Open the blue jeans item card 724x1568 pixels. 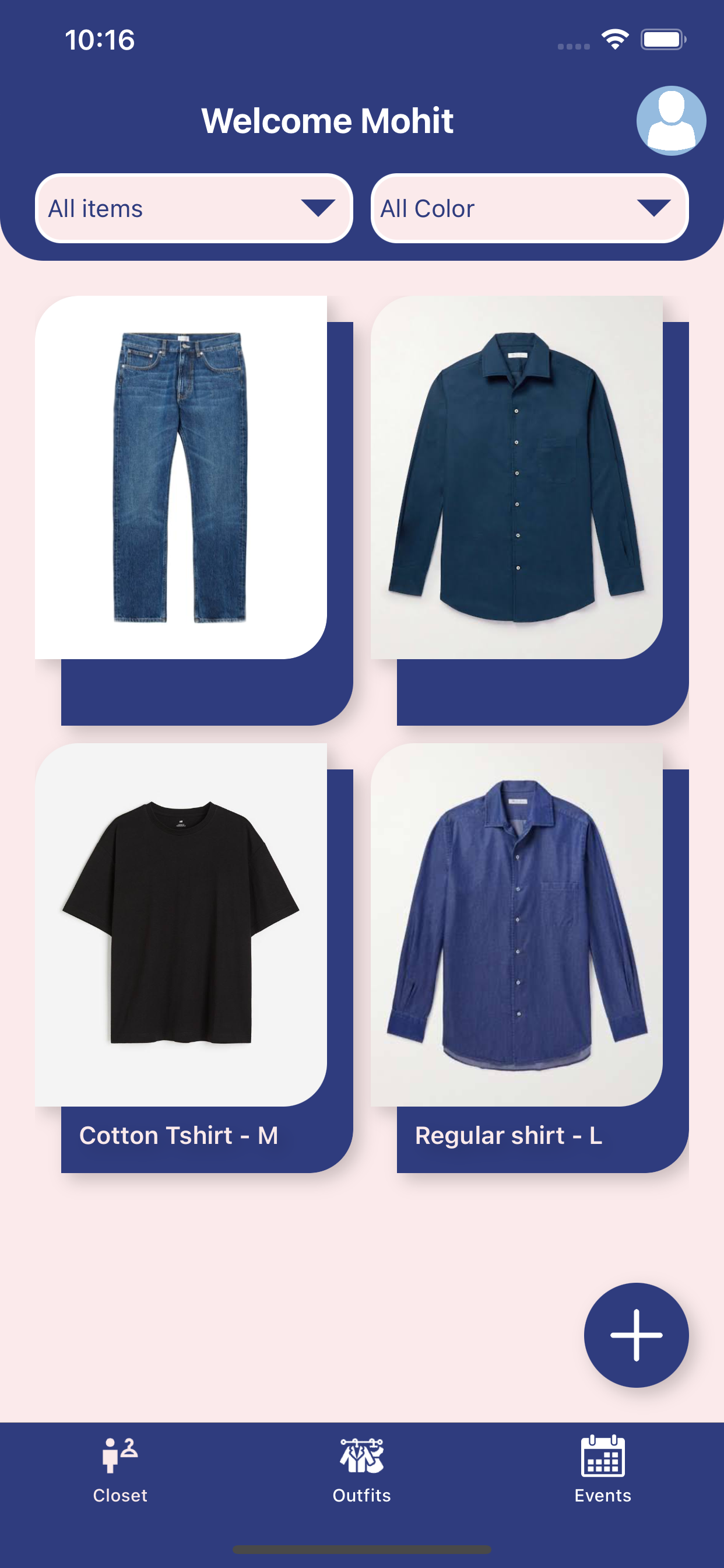tap(181, 478)
